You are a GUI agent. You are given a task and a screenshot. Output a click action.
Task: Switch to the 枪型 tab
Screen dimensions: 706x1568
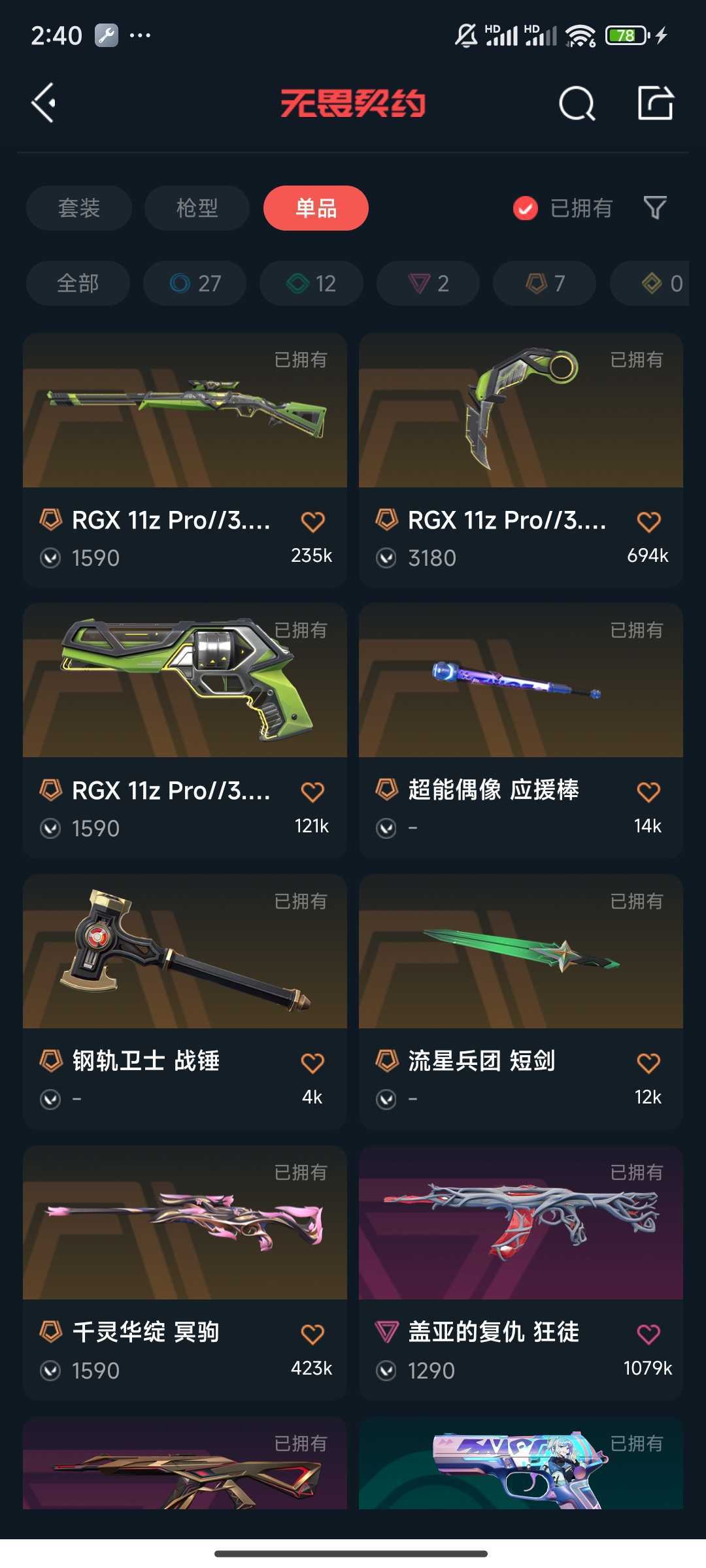(x=197, y=208)
